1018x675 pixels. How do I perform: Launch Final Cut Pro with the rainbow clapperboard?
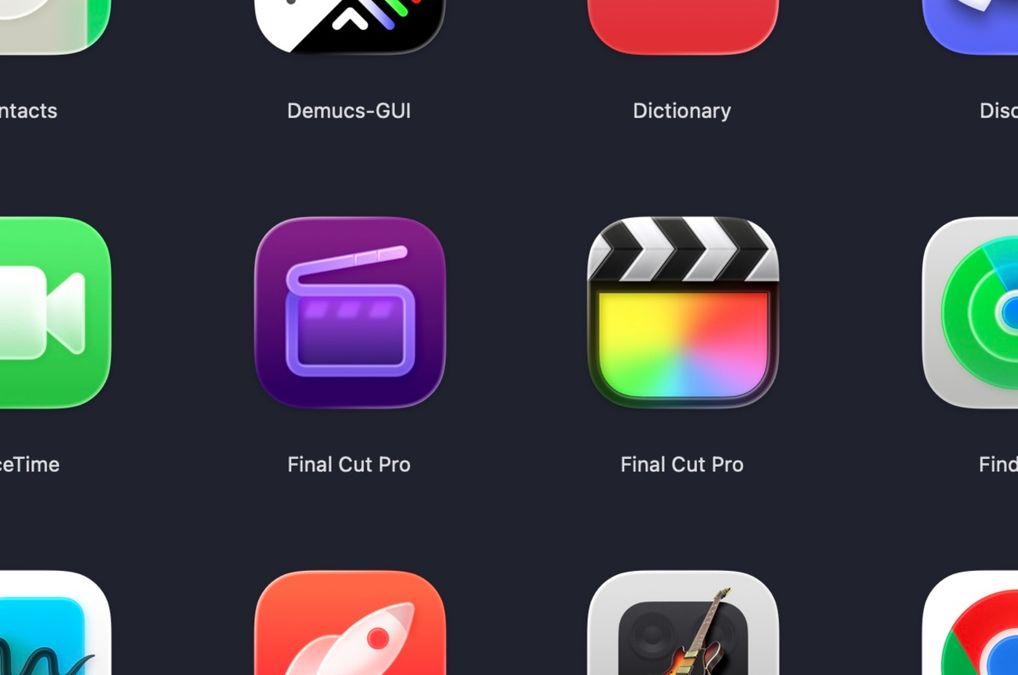click(682, 312)
